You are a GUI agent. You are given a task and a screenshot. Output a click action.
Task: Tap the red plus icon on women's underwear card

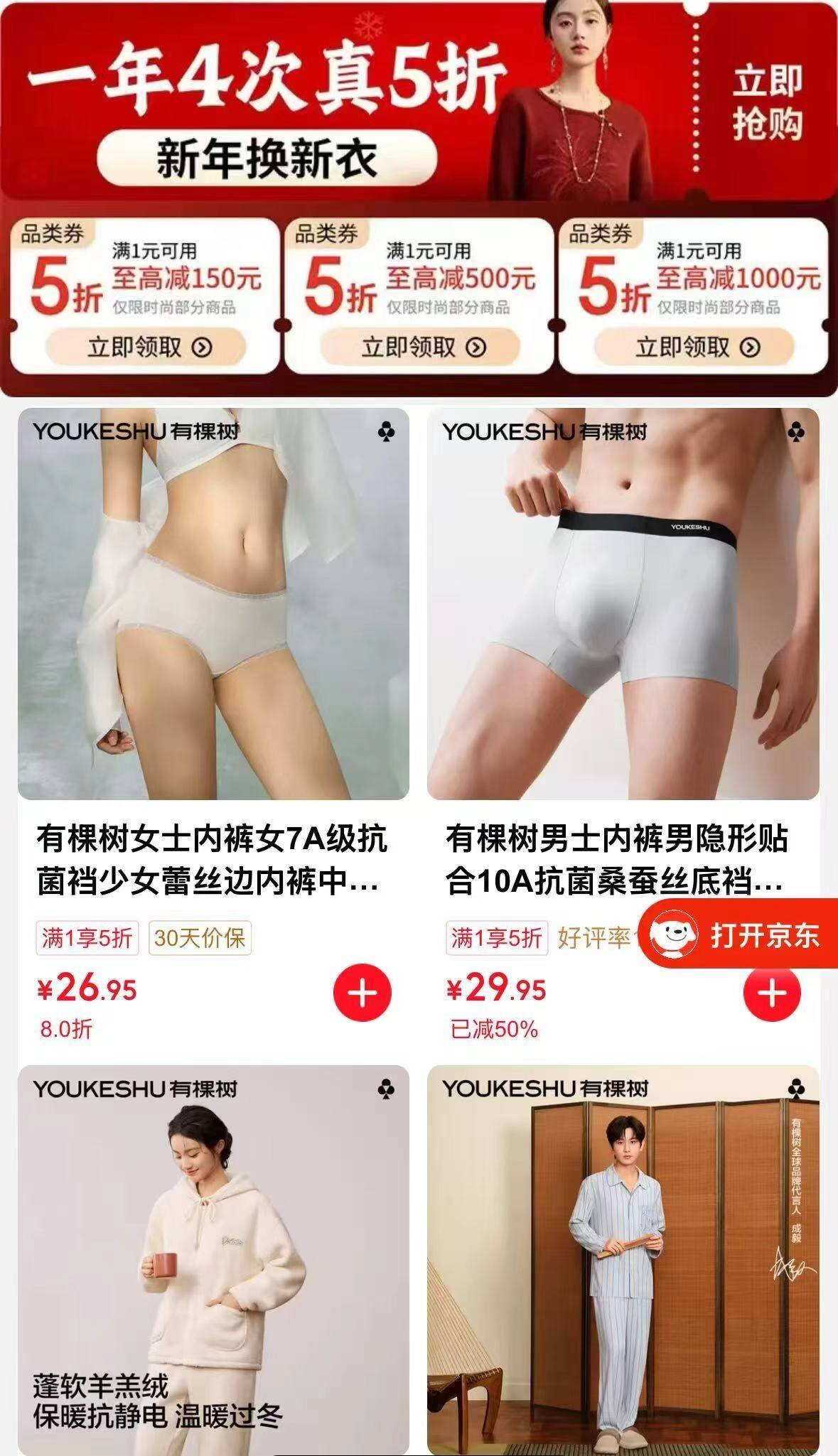(x=362, y=991)
